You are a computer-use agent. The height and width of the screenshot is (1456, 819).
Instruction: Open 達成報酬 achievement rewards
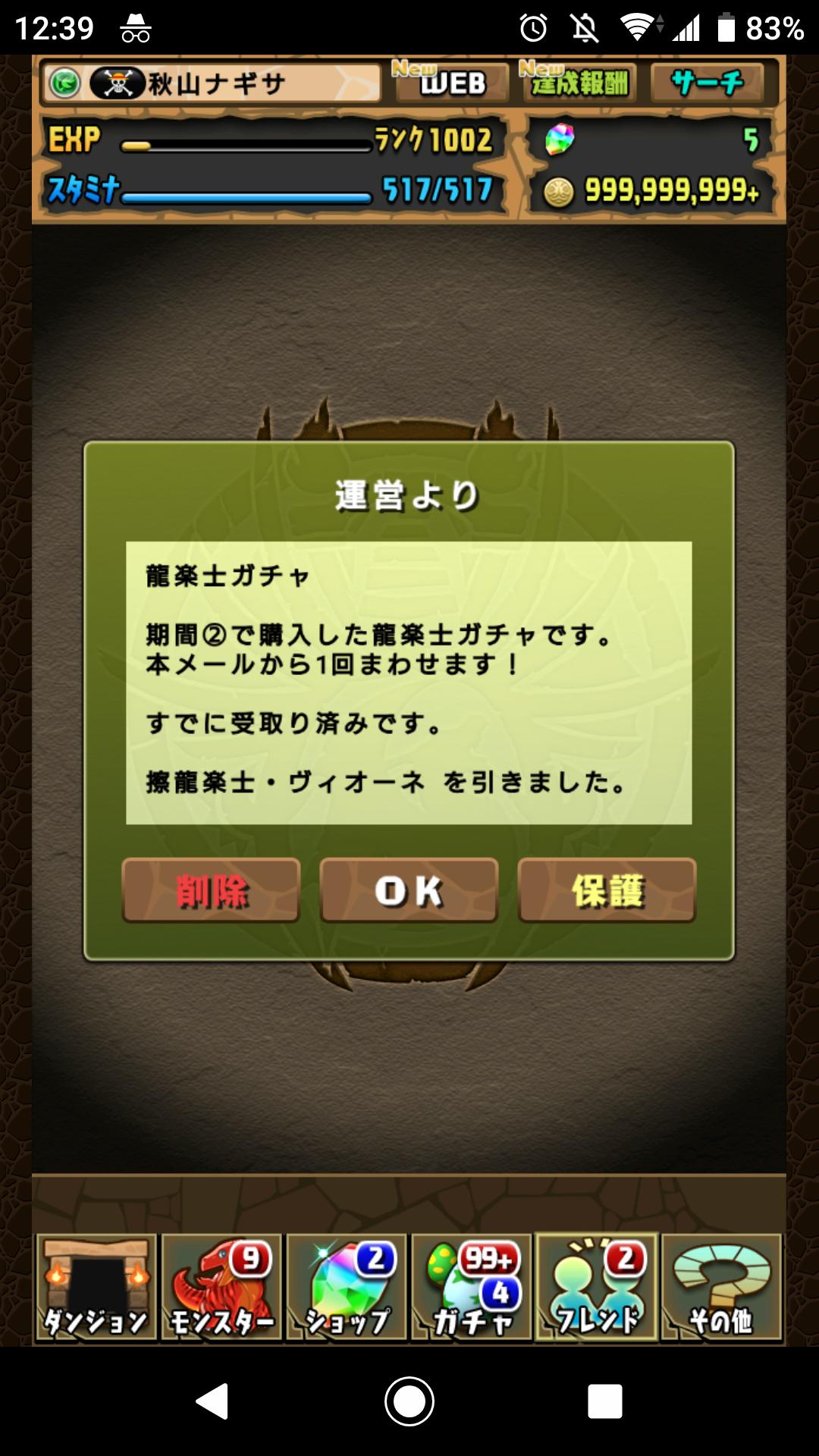pyautogui.click(x=579, y=82)
